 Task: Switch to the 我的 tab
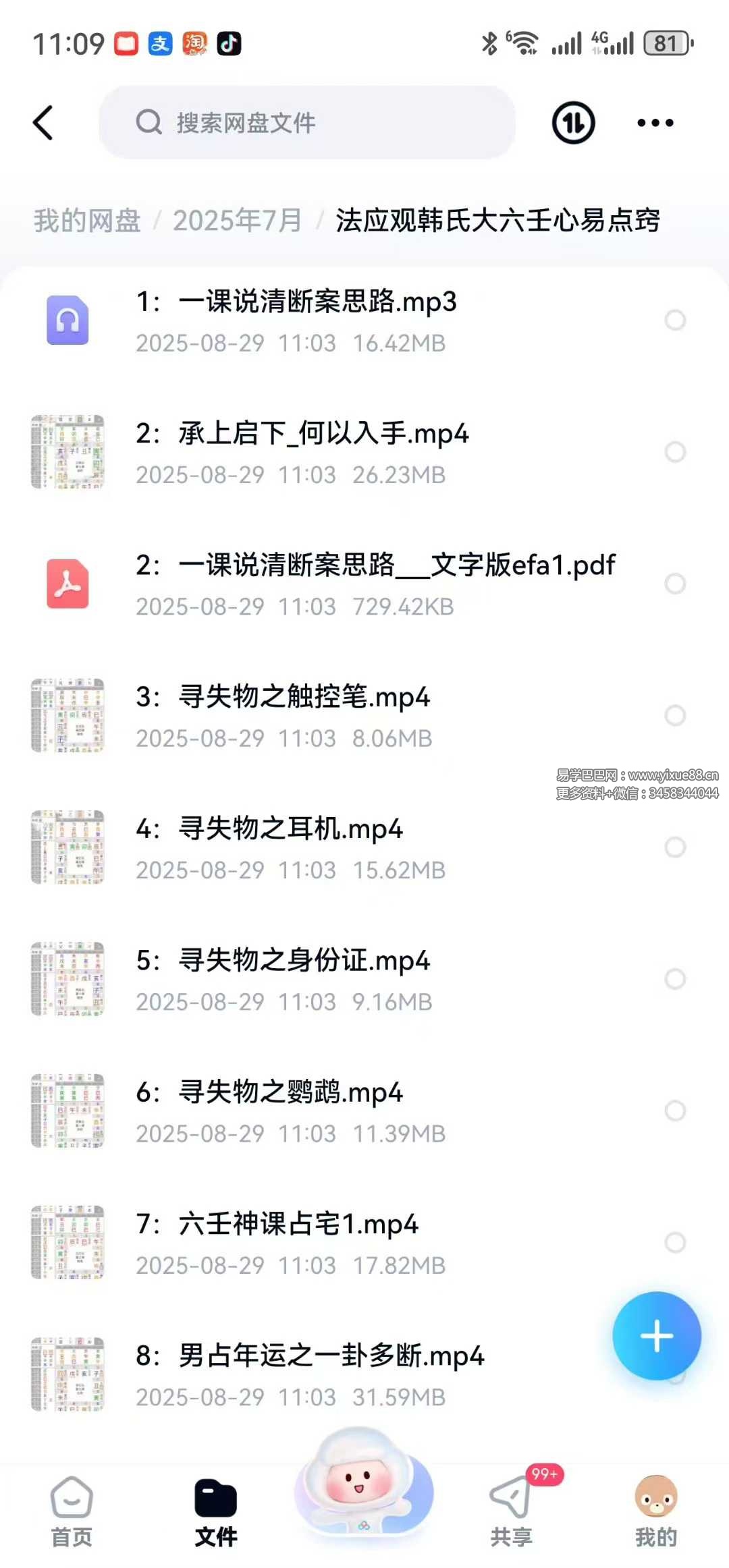[x=655, y=1511]
